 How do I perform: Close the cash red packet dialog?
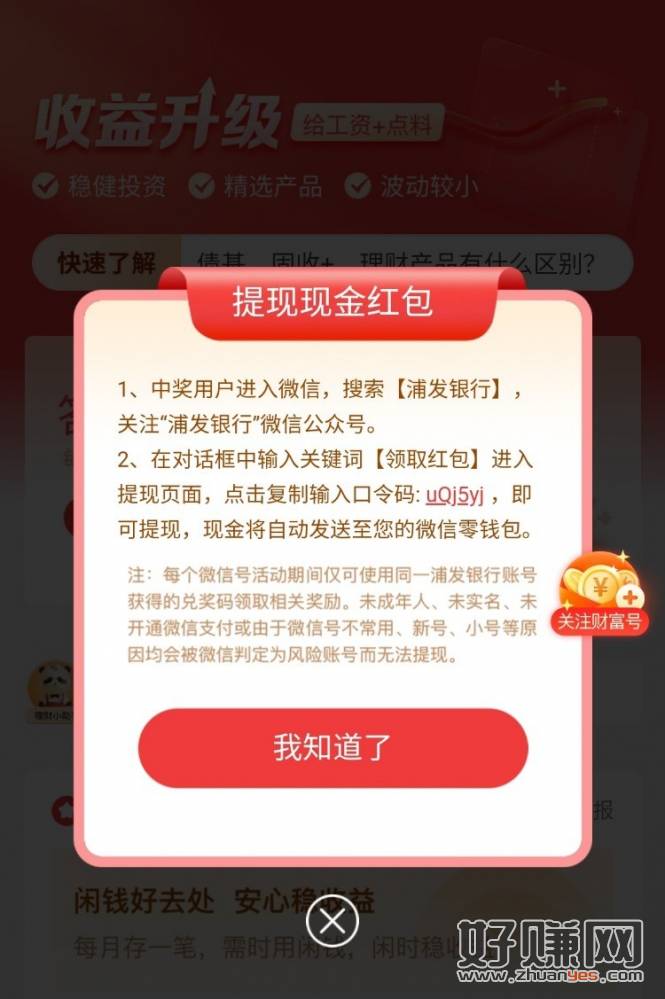332,921
